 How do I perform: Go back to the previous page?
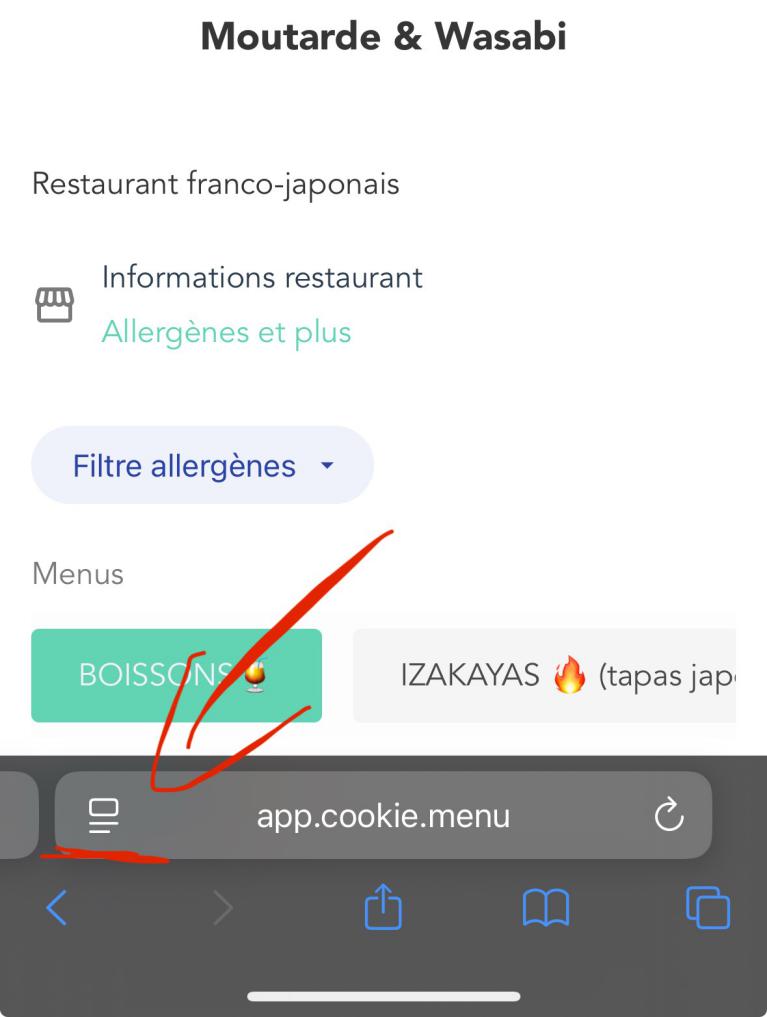point(57,908)
